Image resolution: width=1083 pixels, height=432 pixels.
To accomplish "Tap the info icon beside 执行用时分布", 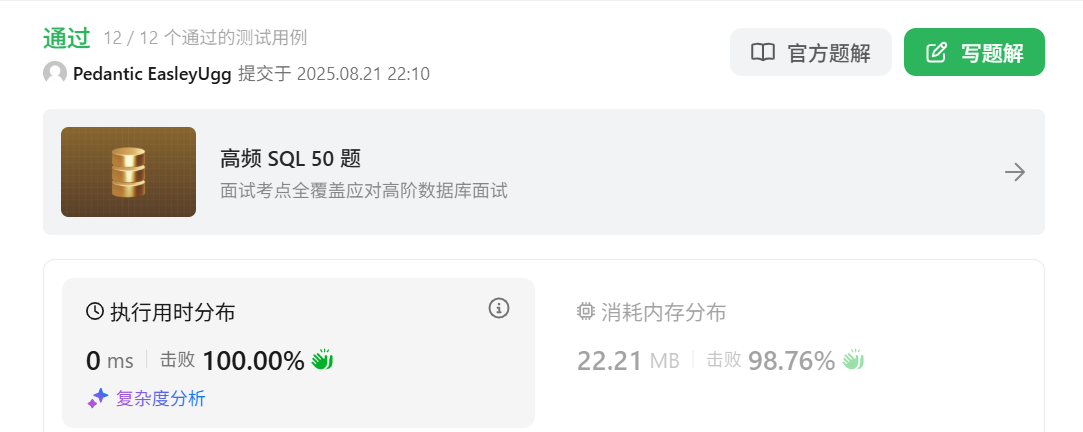I will click(x=499, y=308).
